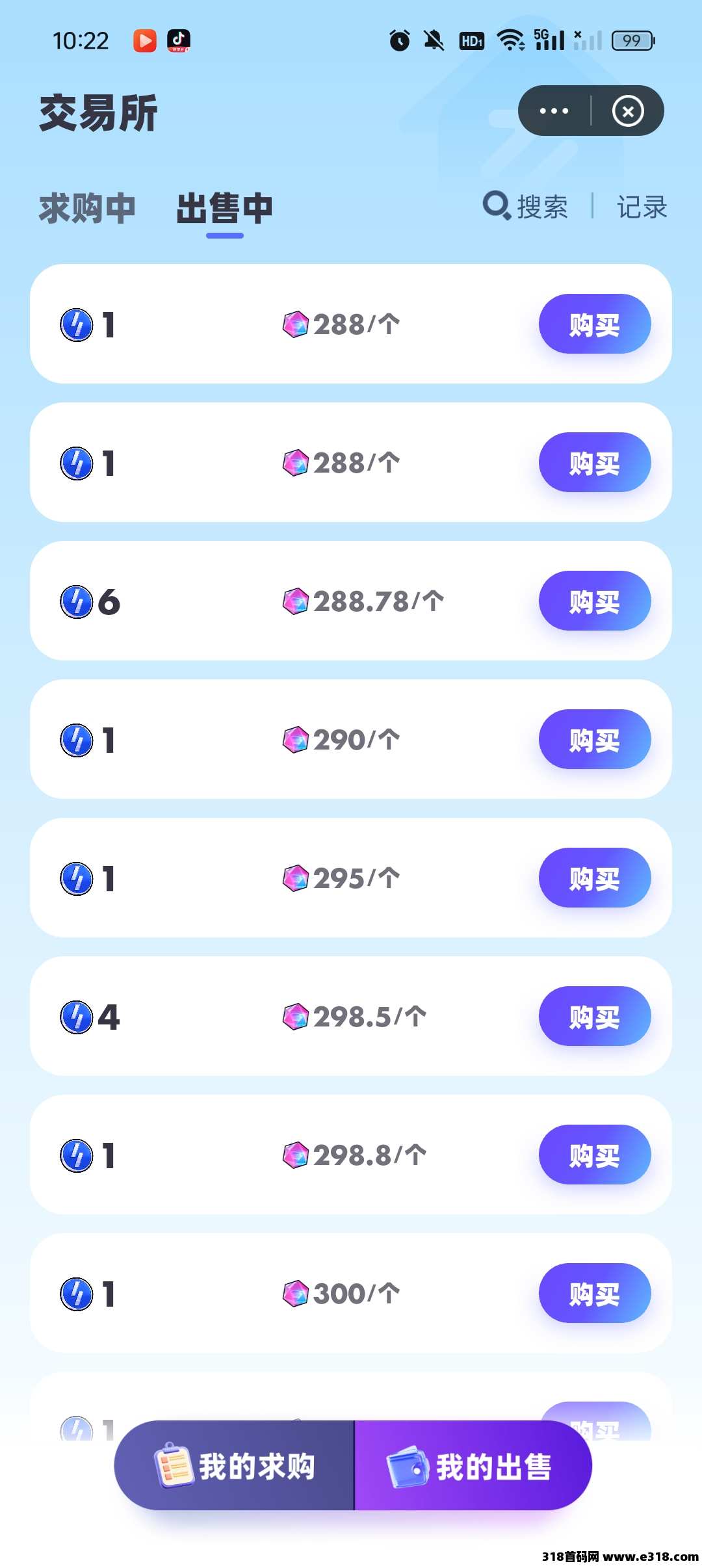
Task: Buy the 6-unit listing at 288.78/个
Action: click(594, 601)
